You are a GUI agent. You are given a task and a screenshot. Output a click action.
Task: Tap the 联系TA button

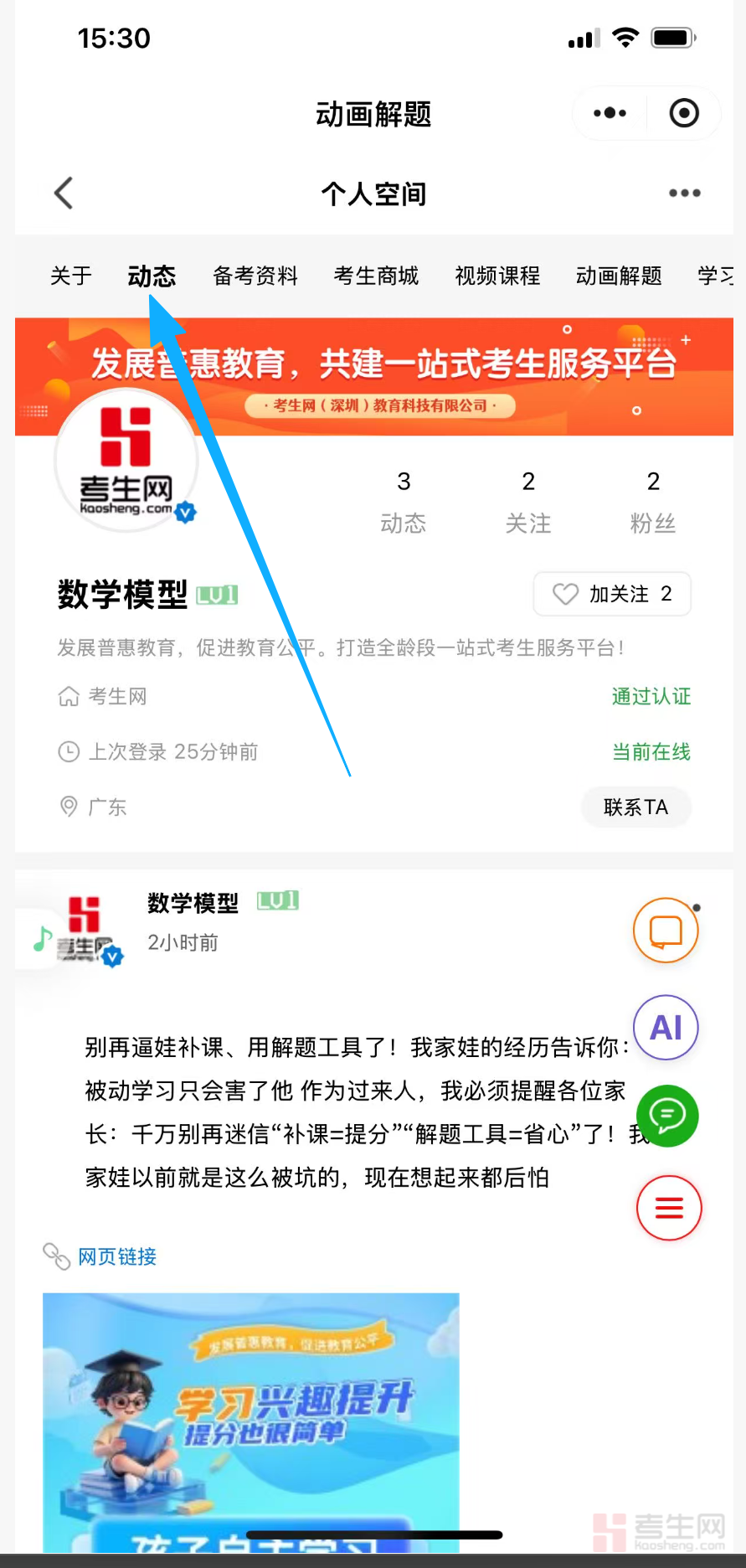point(635,807)
